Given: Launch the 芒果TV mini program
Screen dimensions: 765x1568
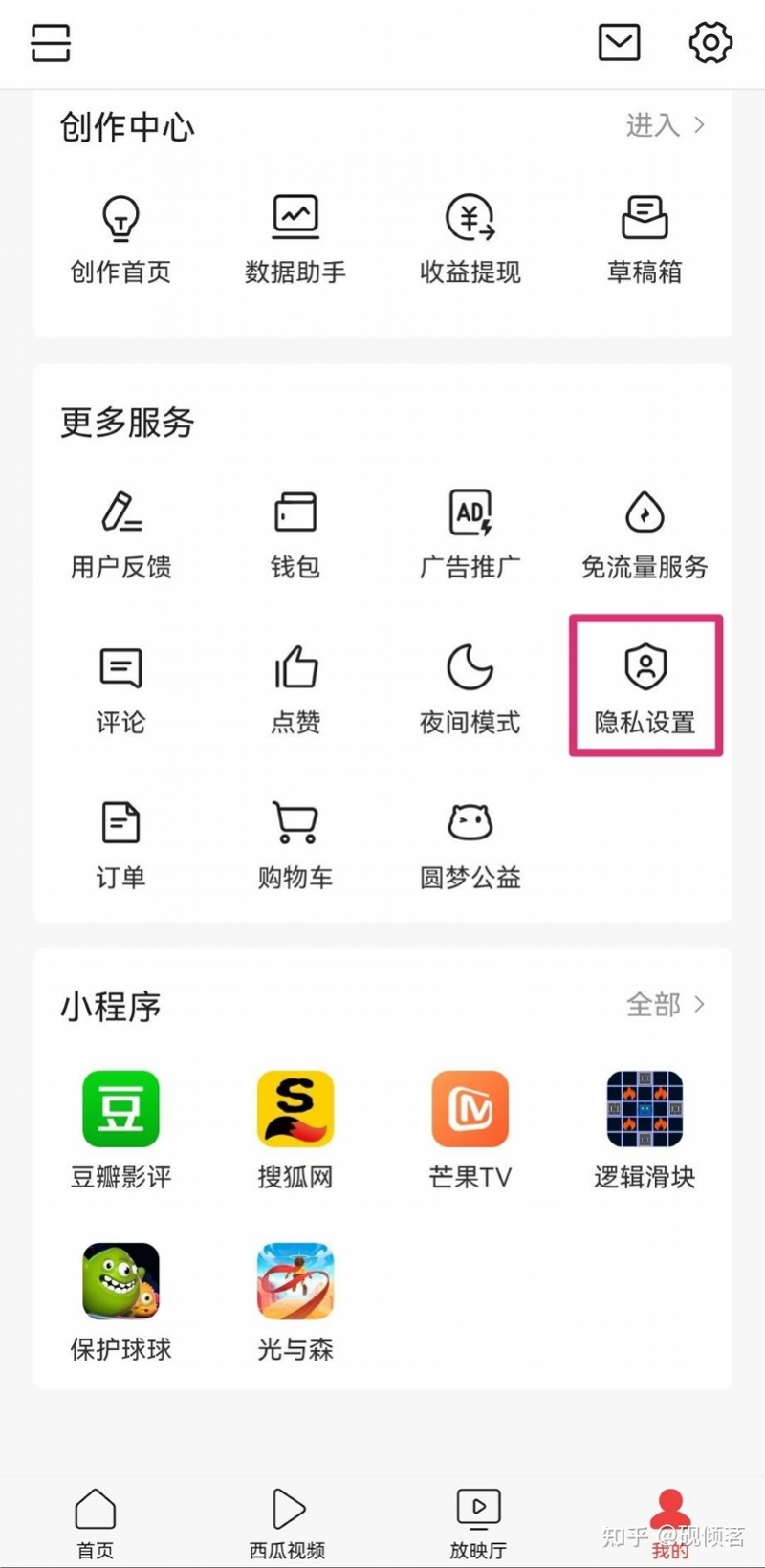Looking at the screenshot, I should pos(469,1128).
